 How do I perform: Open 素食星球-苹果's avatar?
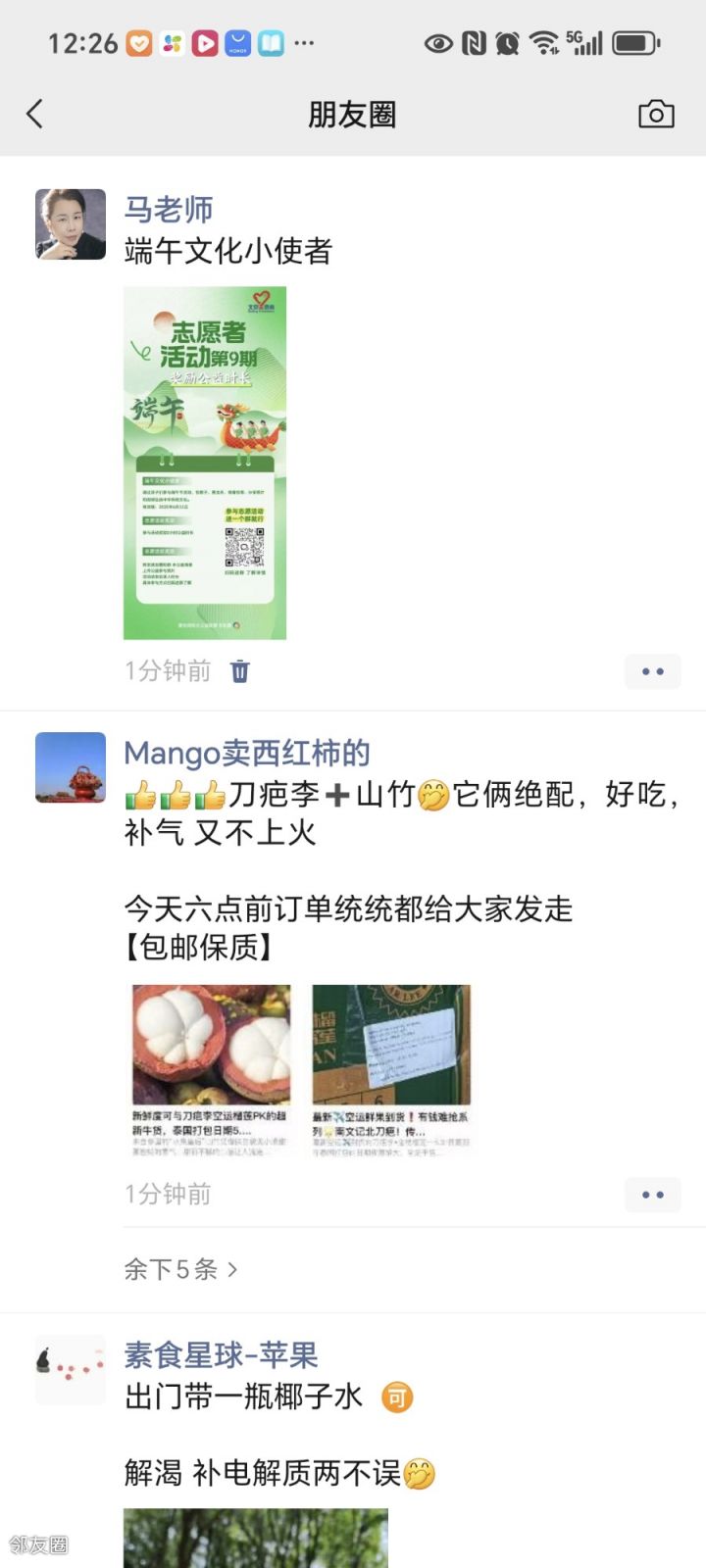[x=71, y=1369]
